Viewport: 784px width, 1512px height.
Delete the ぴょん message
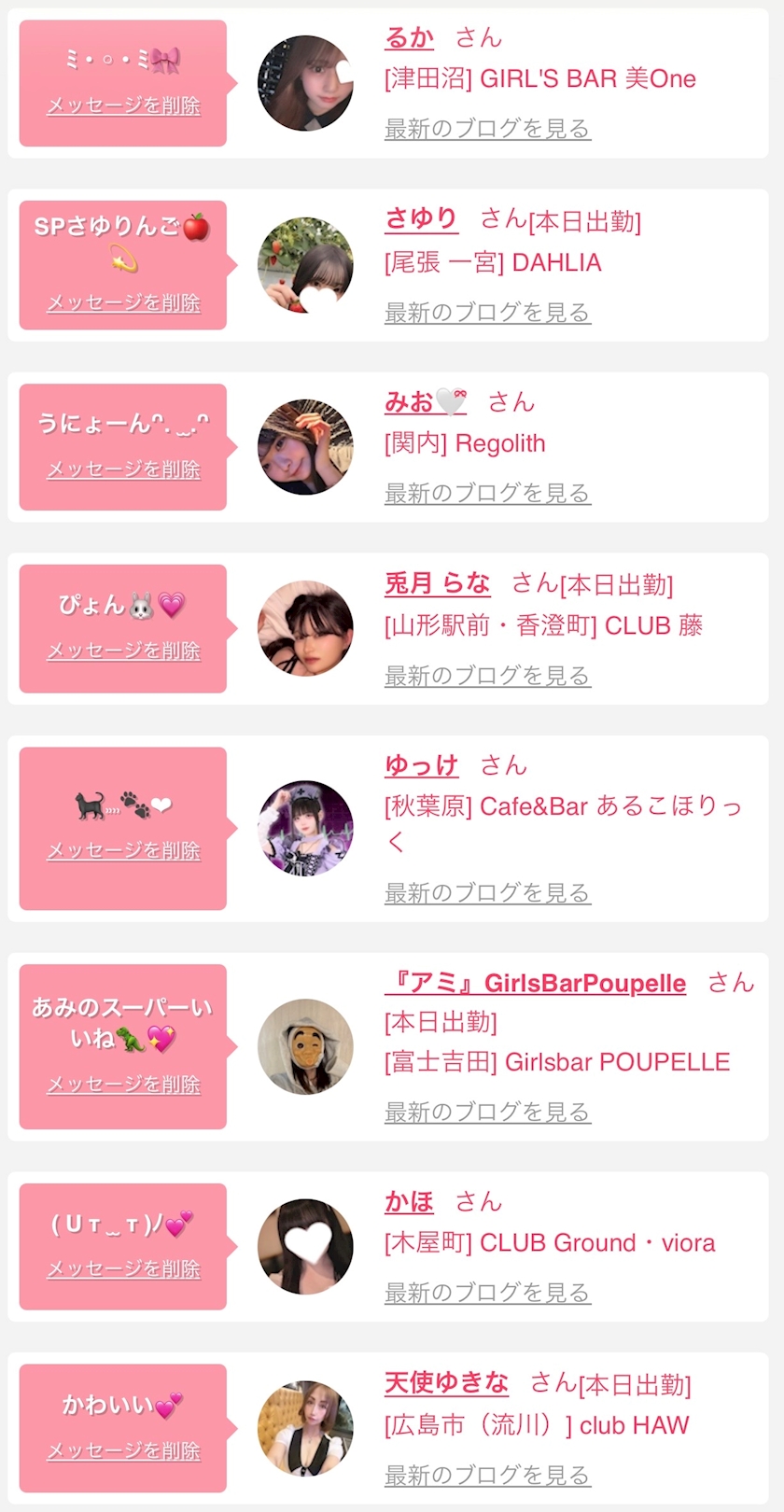click(x=123, y=651)
